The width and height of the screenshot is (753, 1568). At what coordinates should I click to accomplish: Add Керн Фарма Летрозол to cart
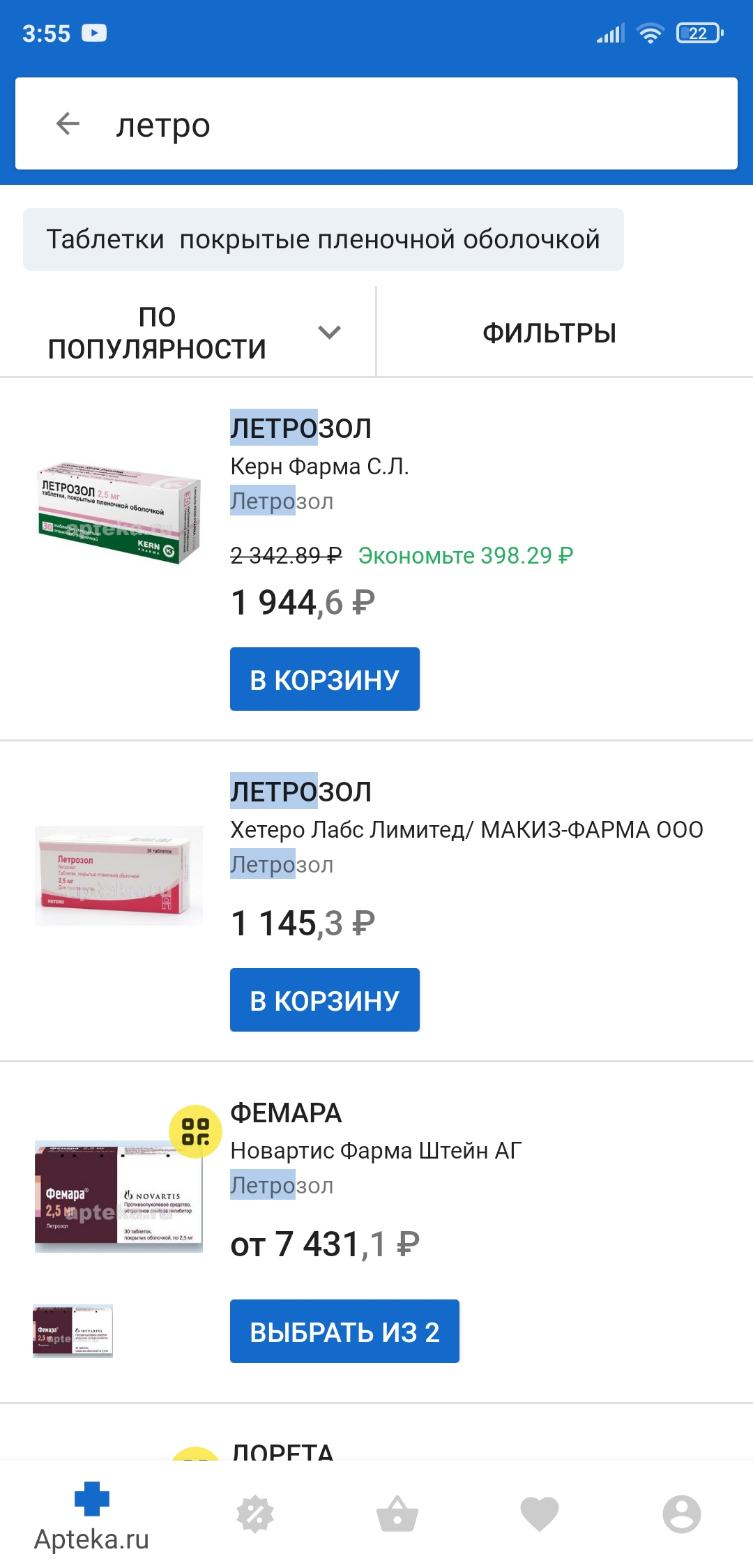pos(324,679)
